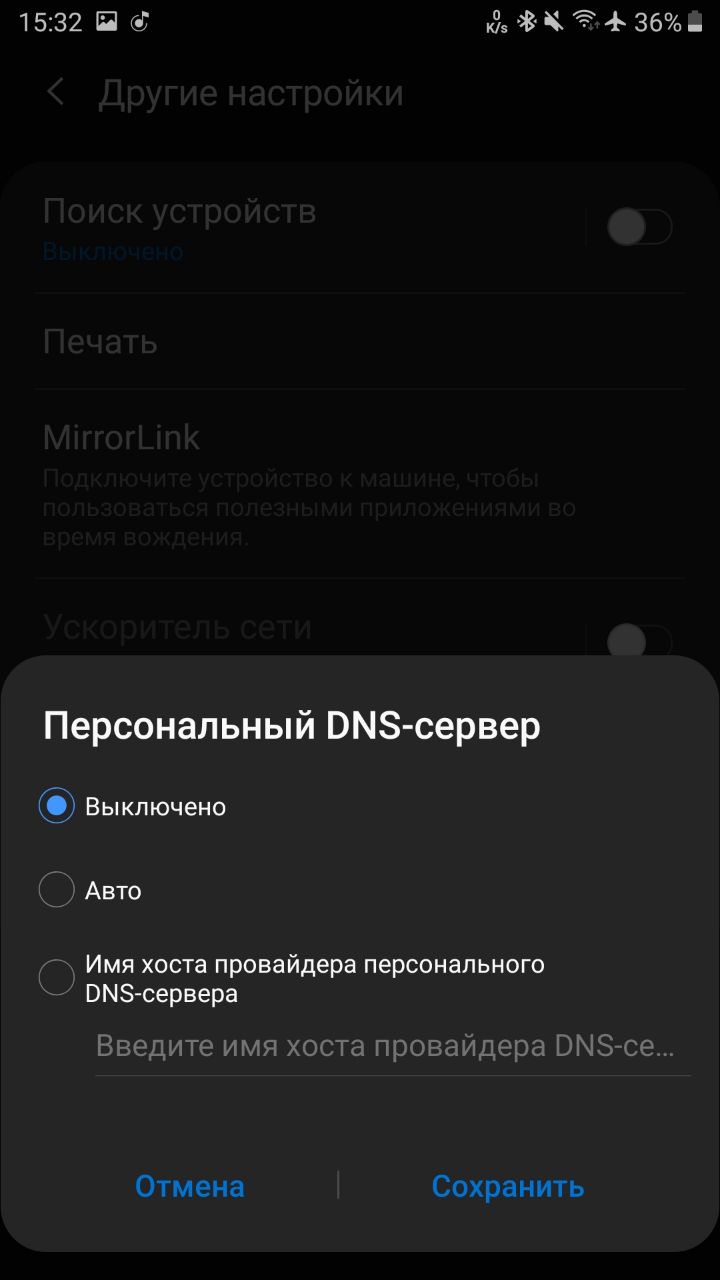Image resolution: width=720 pixels, height=1280 pixels.
Task: Cancel with the Отмена button
Action: (190, 1186)
